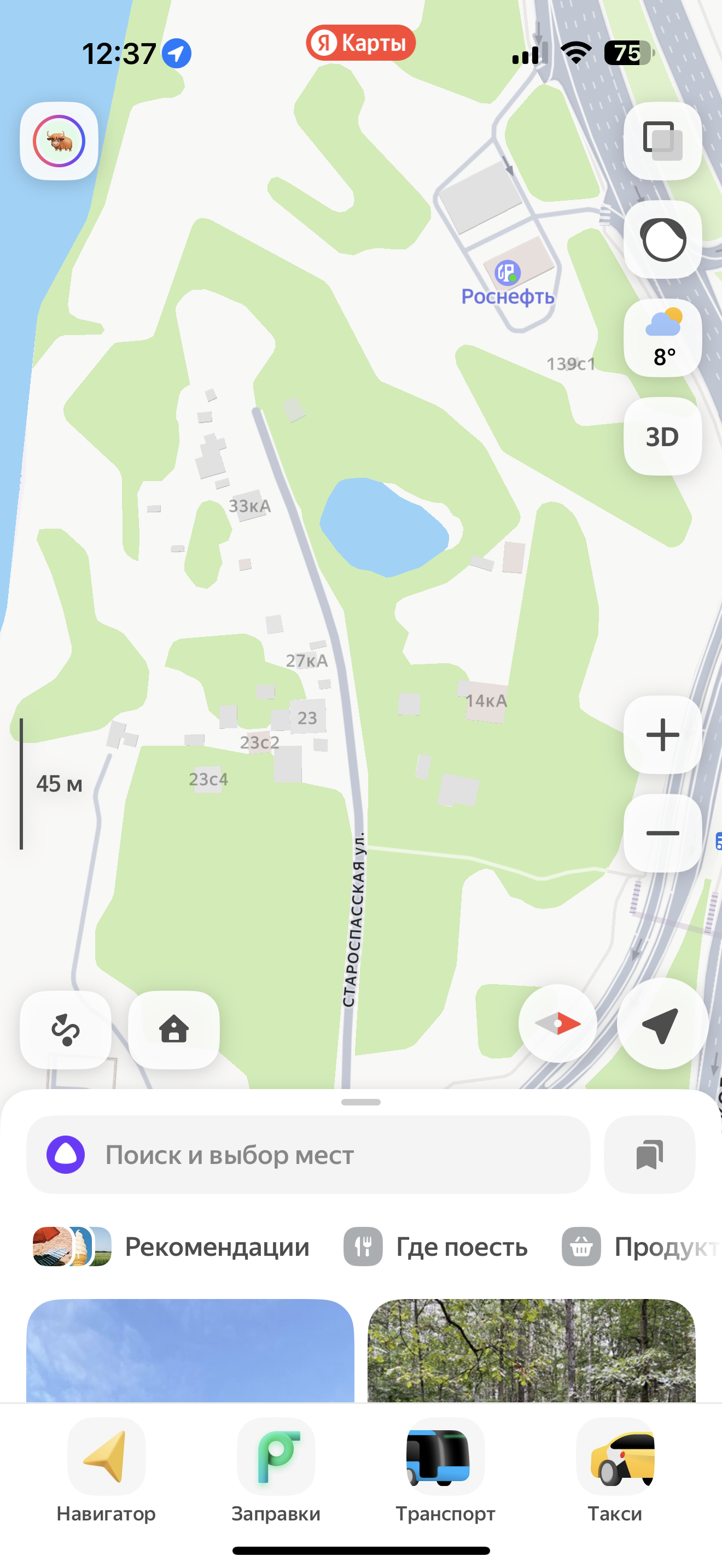This screenshot has height=1568, width=722.
Task: Open the Роснефть gas station marker
Action: point(507,273)
